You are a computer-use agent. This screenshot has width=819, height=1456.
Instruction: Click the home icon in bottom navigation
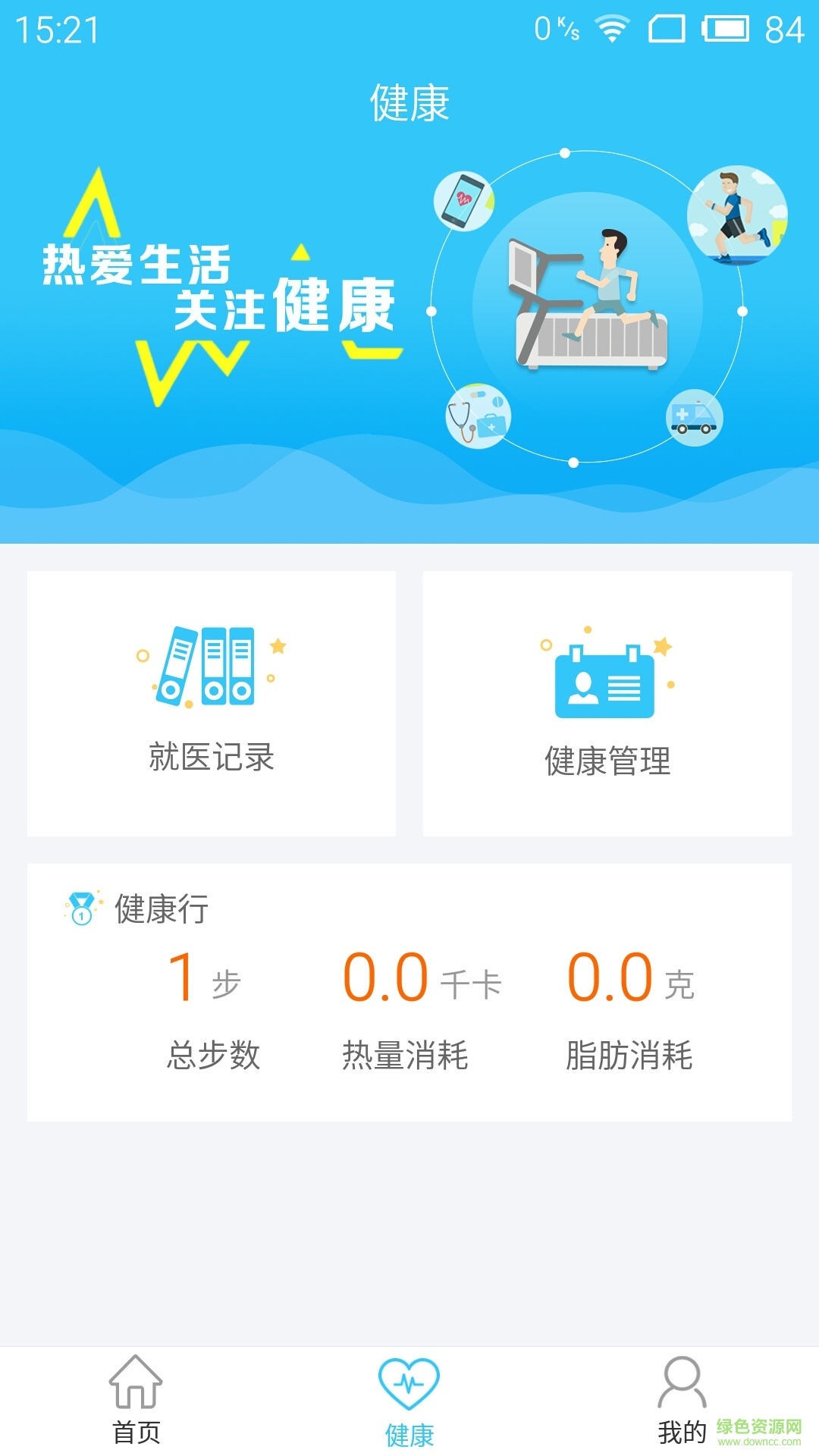[135, 1381]
